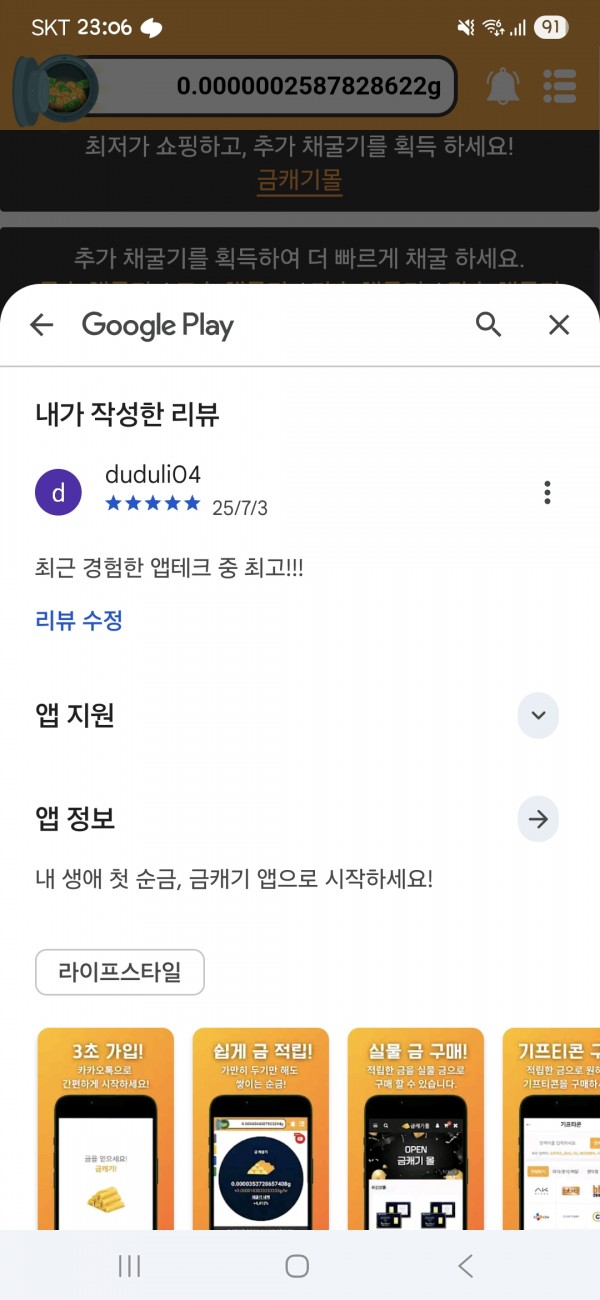Open search in Google Play
This screenshot has height=1300, width=600.
click(x=488, y=324)
